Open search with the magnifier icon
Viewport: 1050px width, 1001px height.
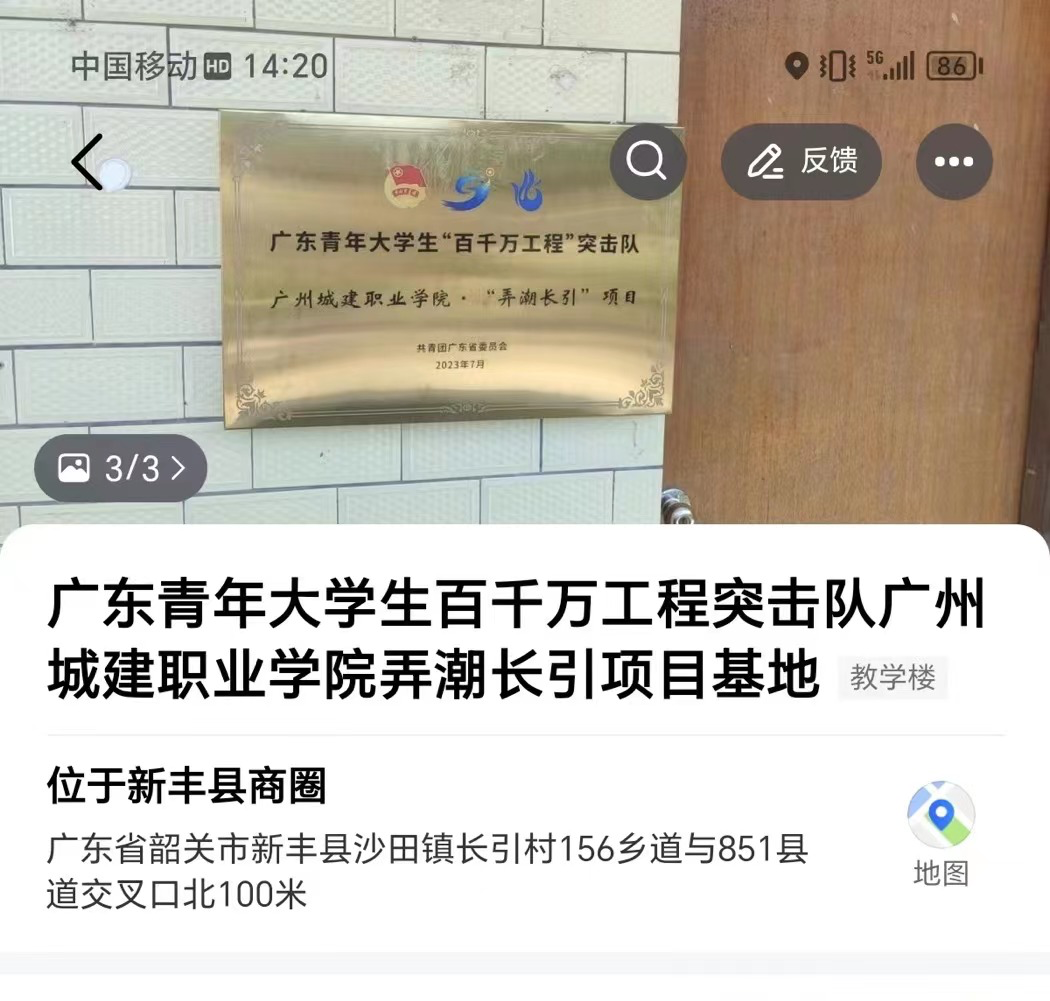pyautogui.click(x=647, y=161)
